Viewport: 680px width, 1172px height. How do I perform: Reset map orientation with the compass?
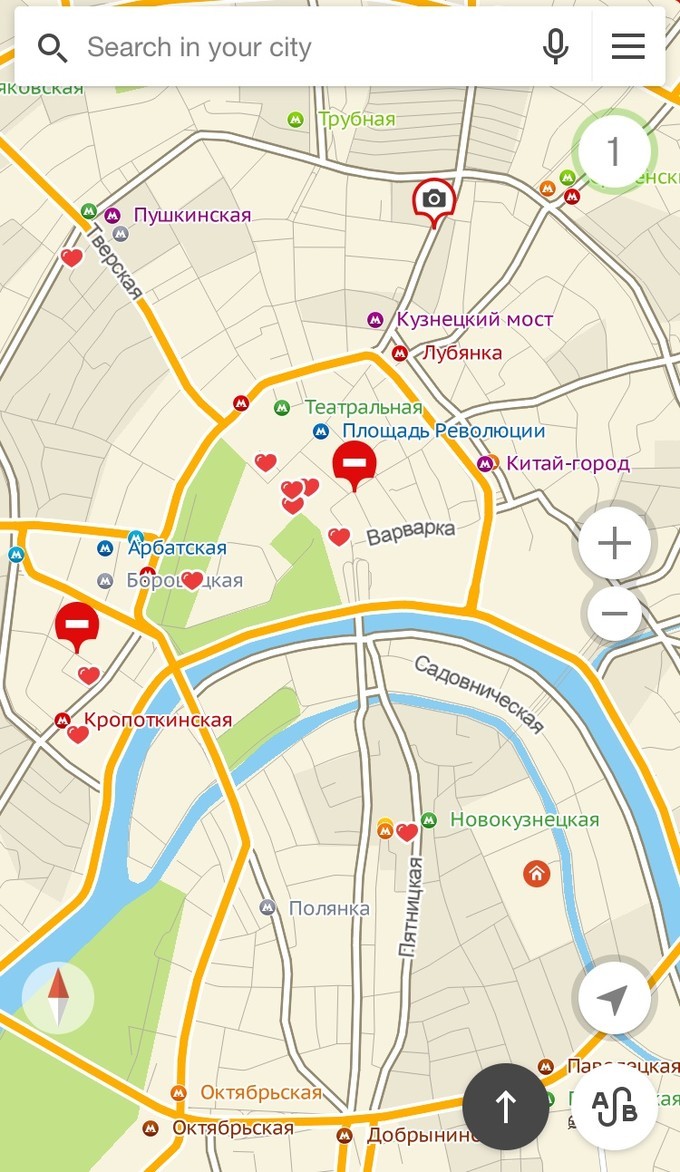pyautogui.click(x=58, y=997)
